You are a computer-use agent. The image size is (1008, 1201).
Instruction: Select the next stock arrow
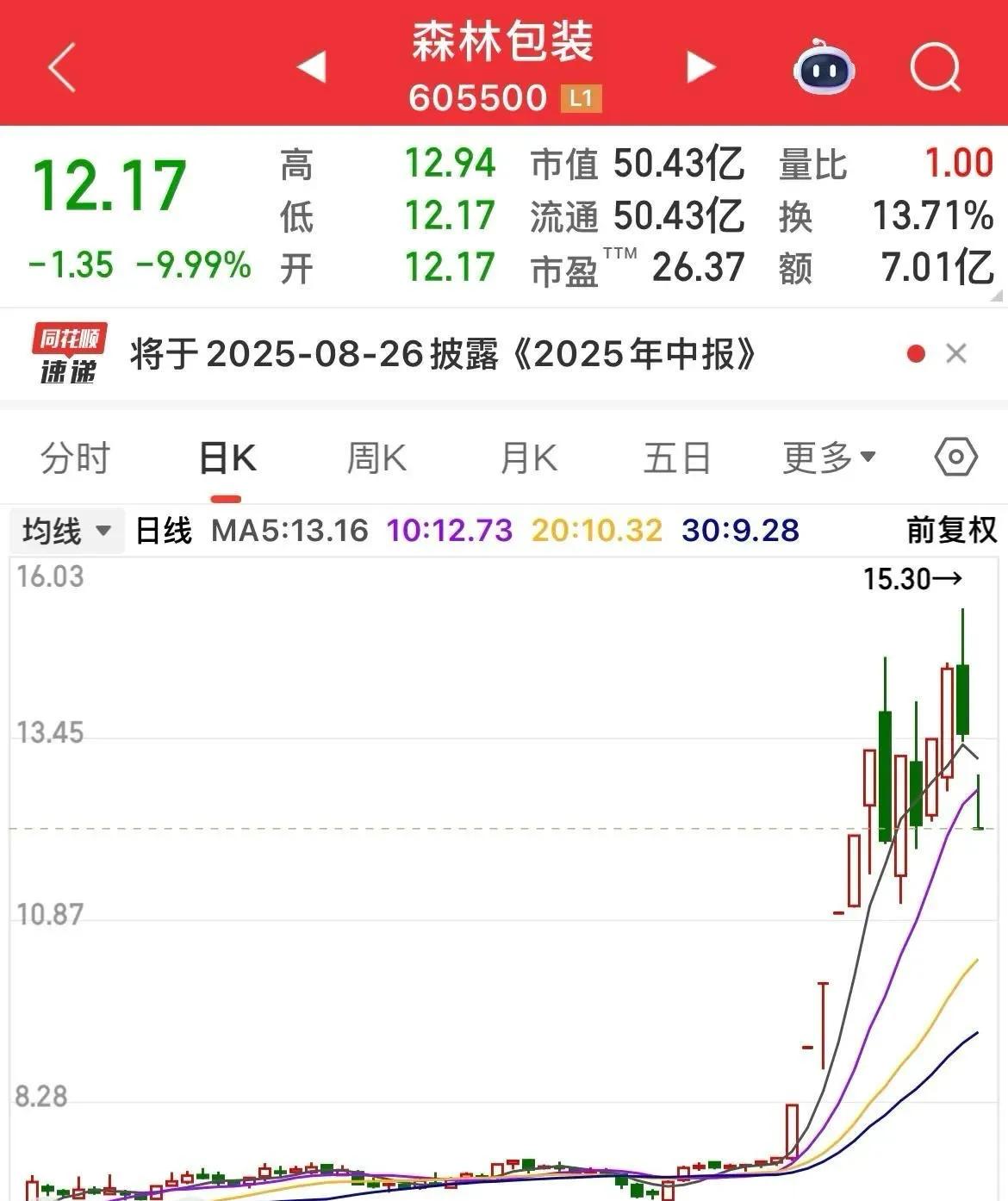pos(701,67)
